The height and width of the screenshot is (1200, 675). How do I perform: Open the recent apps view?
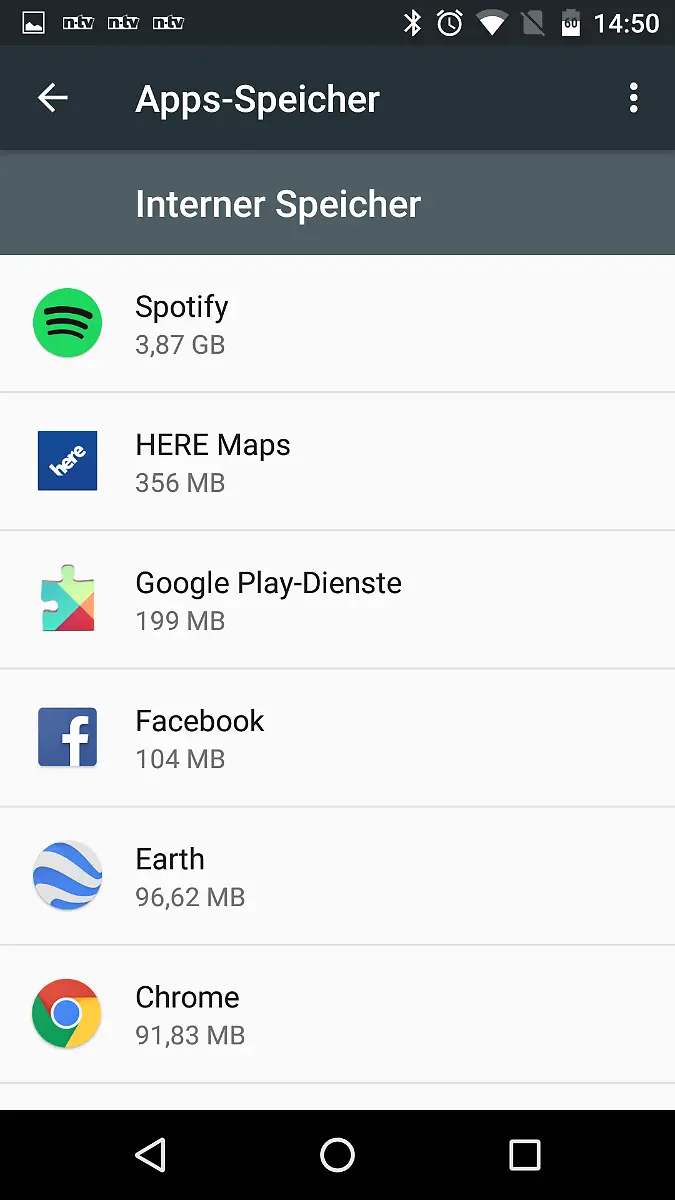coord(524,1155)
